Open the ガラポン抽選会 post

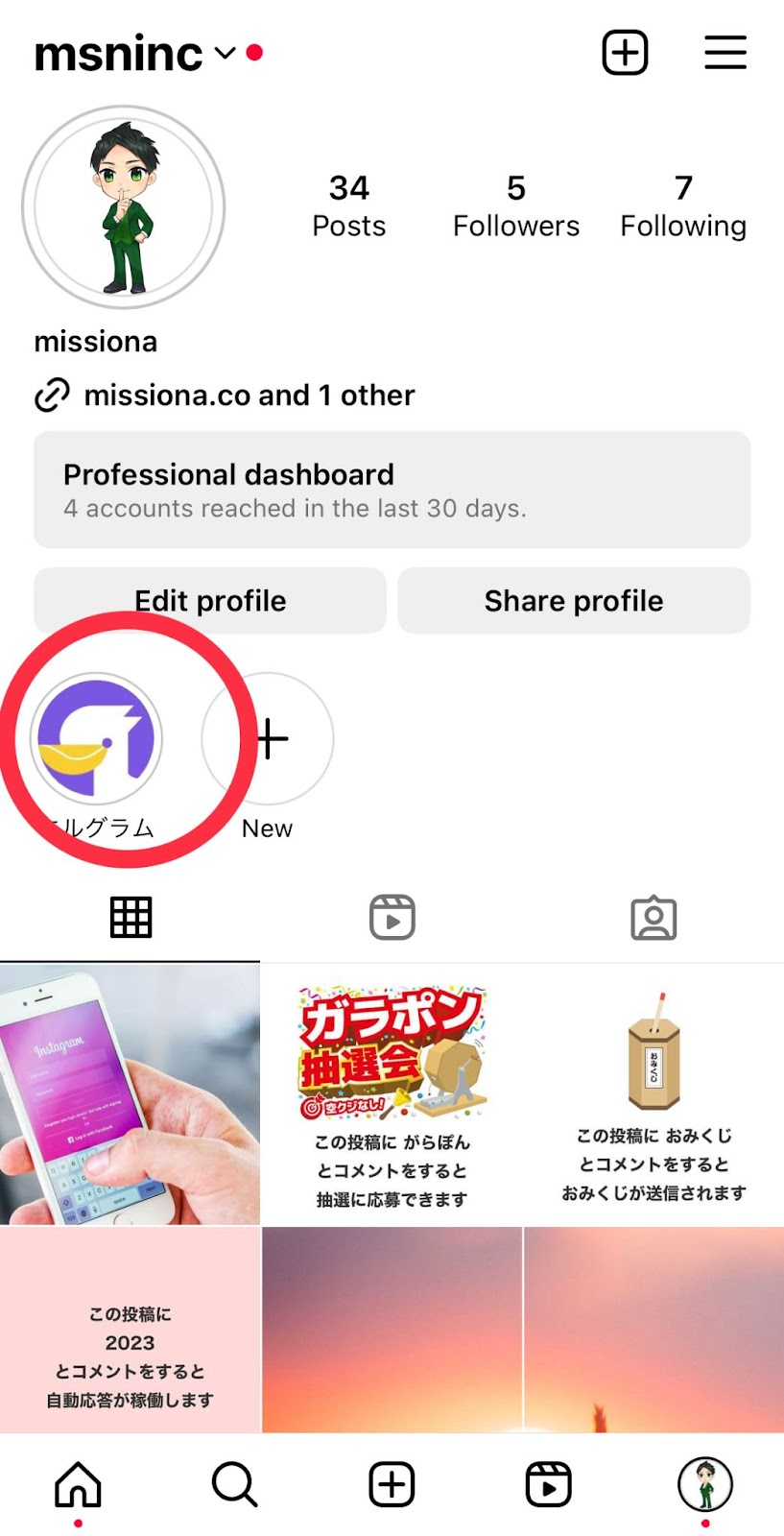[x=392, y=1094]
